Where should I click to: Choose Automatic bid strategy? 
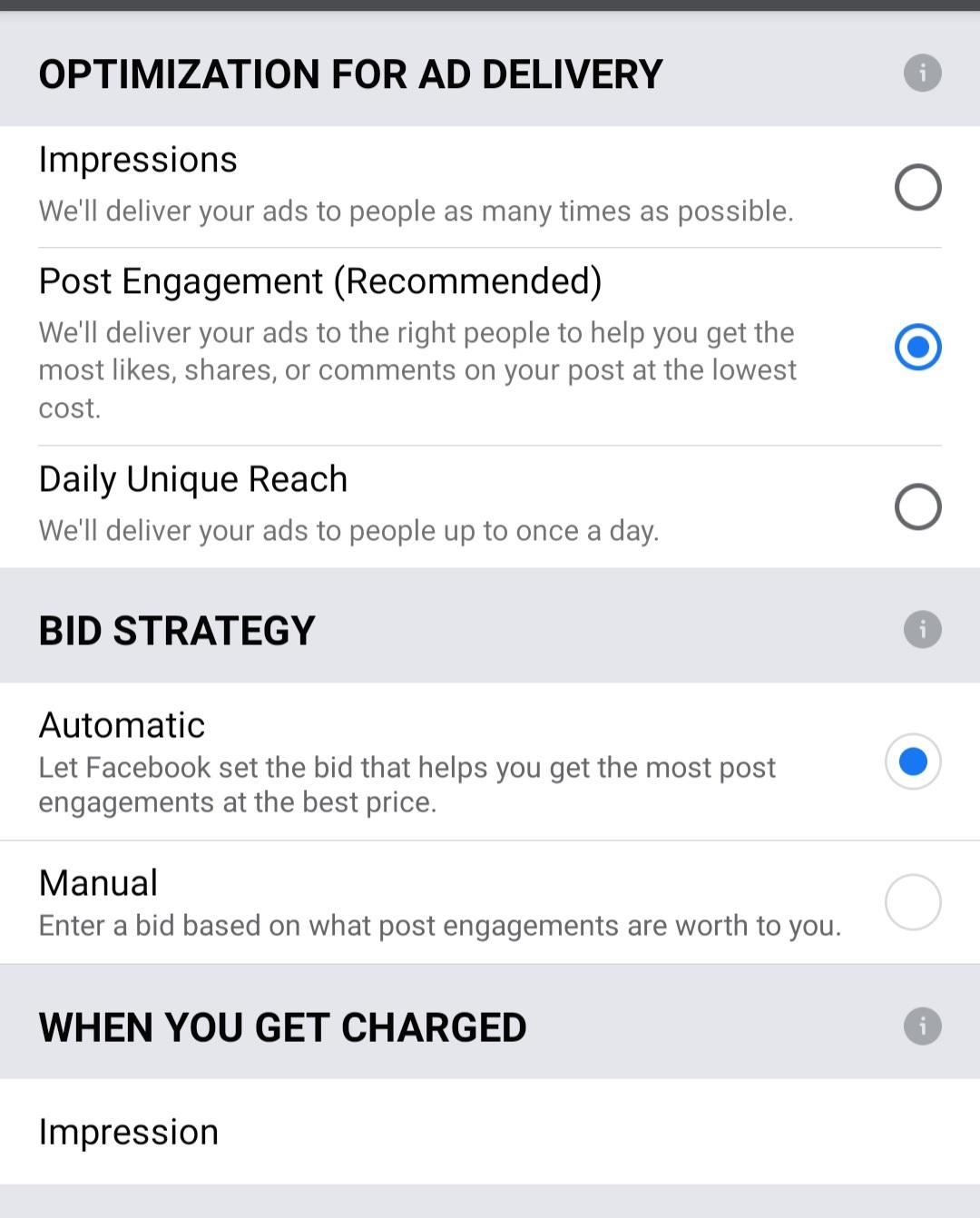913,761
